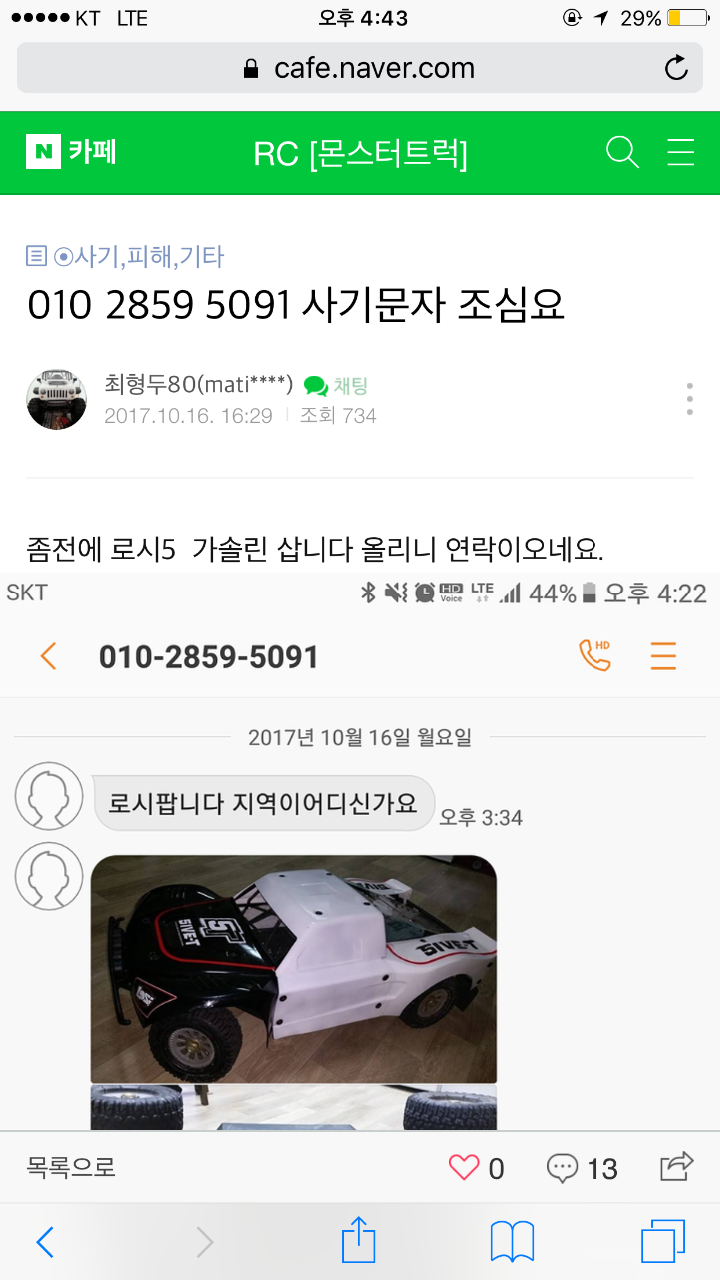The width and height of the screenshot is (720, 1280).
Task: View author 최형두80's profile picture
Action: tap(56, 399)
